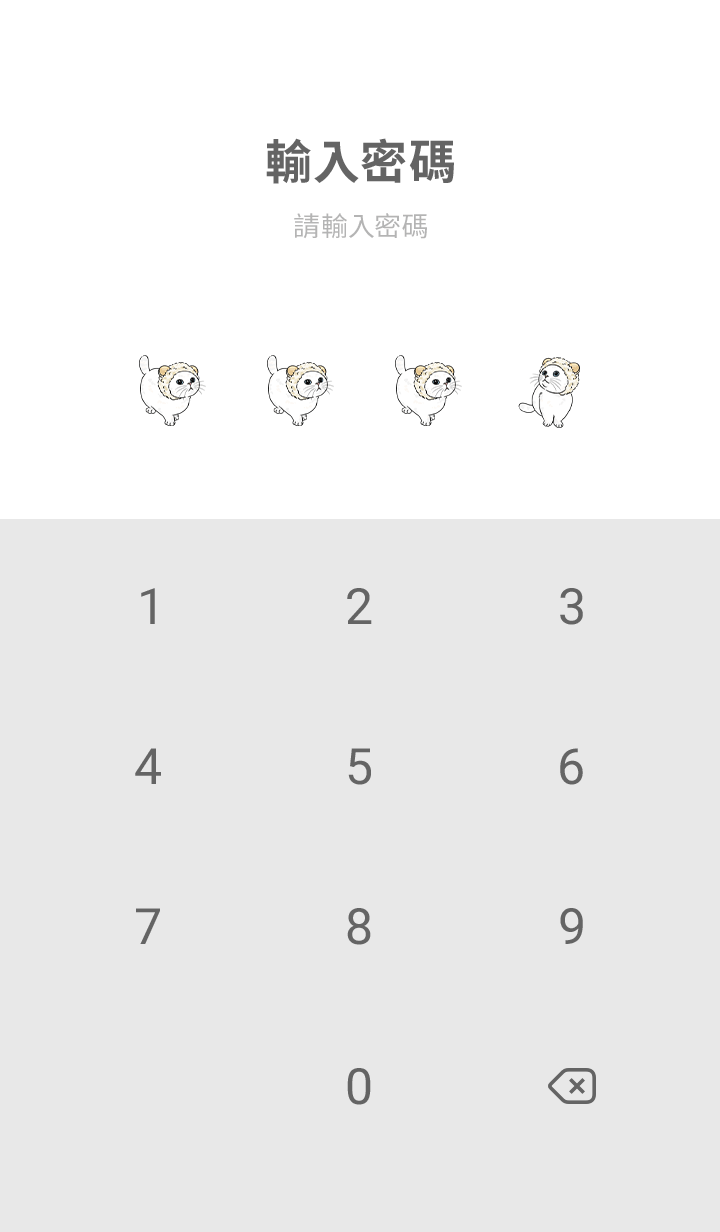Image resolution: width=720 pixels, height=1232 pixels.
Task: Tap the 9 key
Action: [571, 927]
